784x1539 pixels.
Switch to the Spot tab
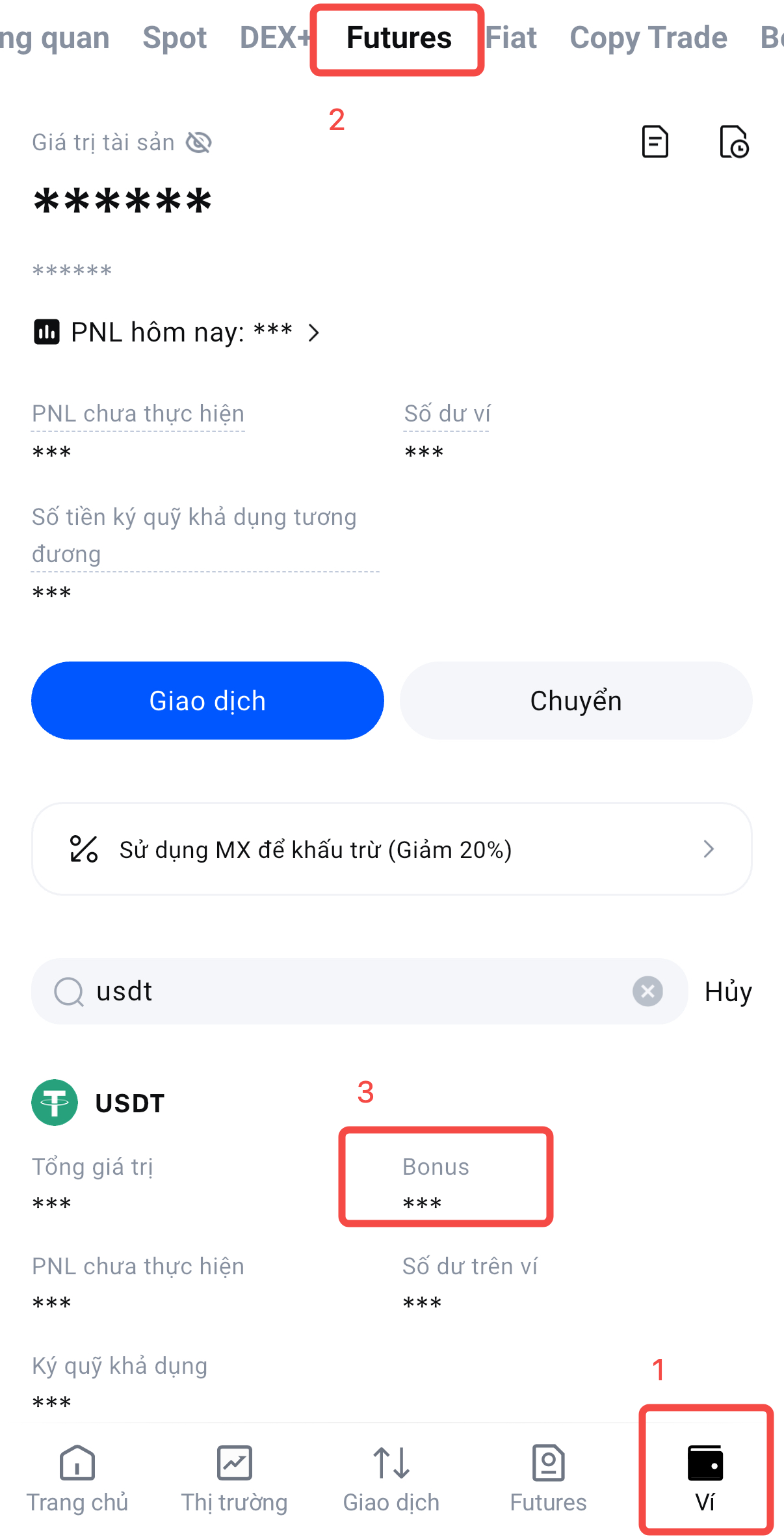pos(174,38)
